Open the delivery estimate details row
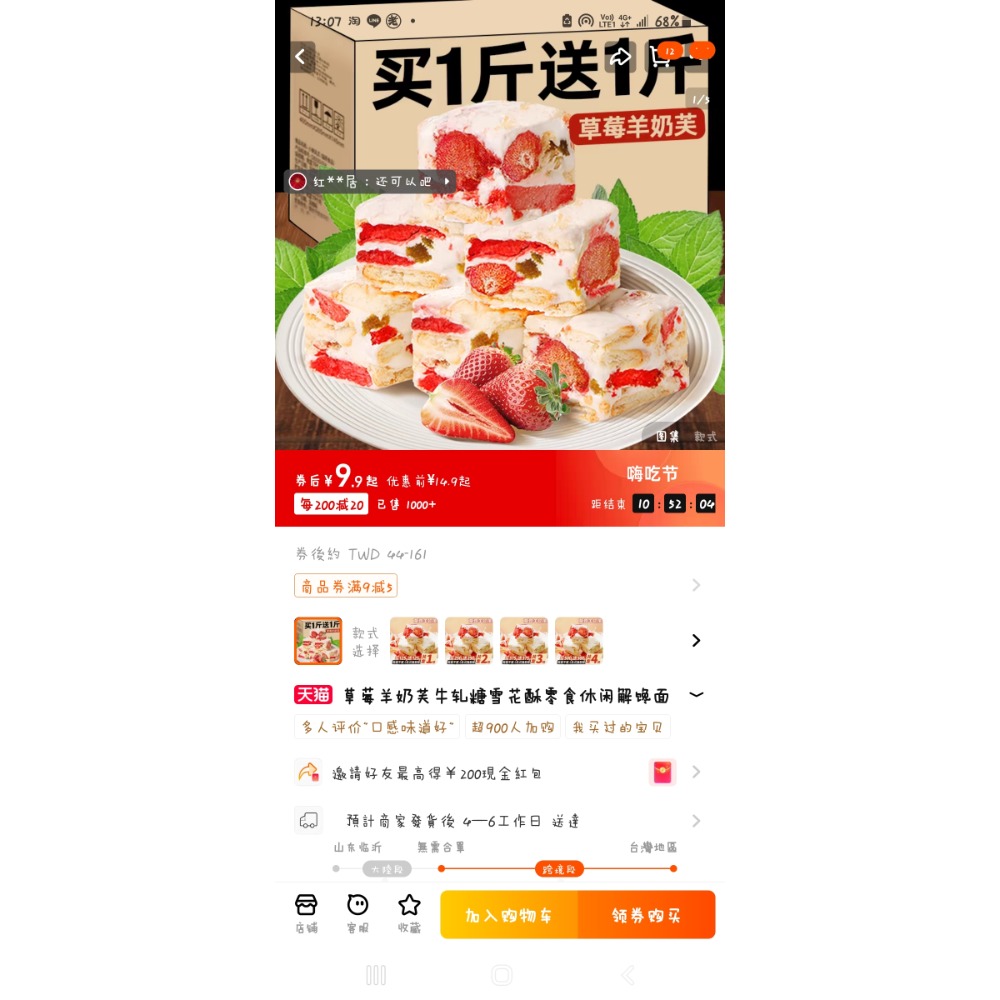This screenshot has width=1000, height=1000. (x=500, y=821)
